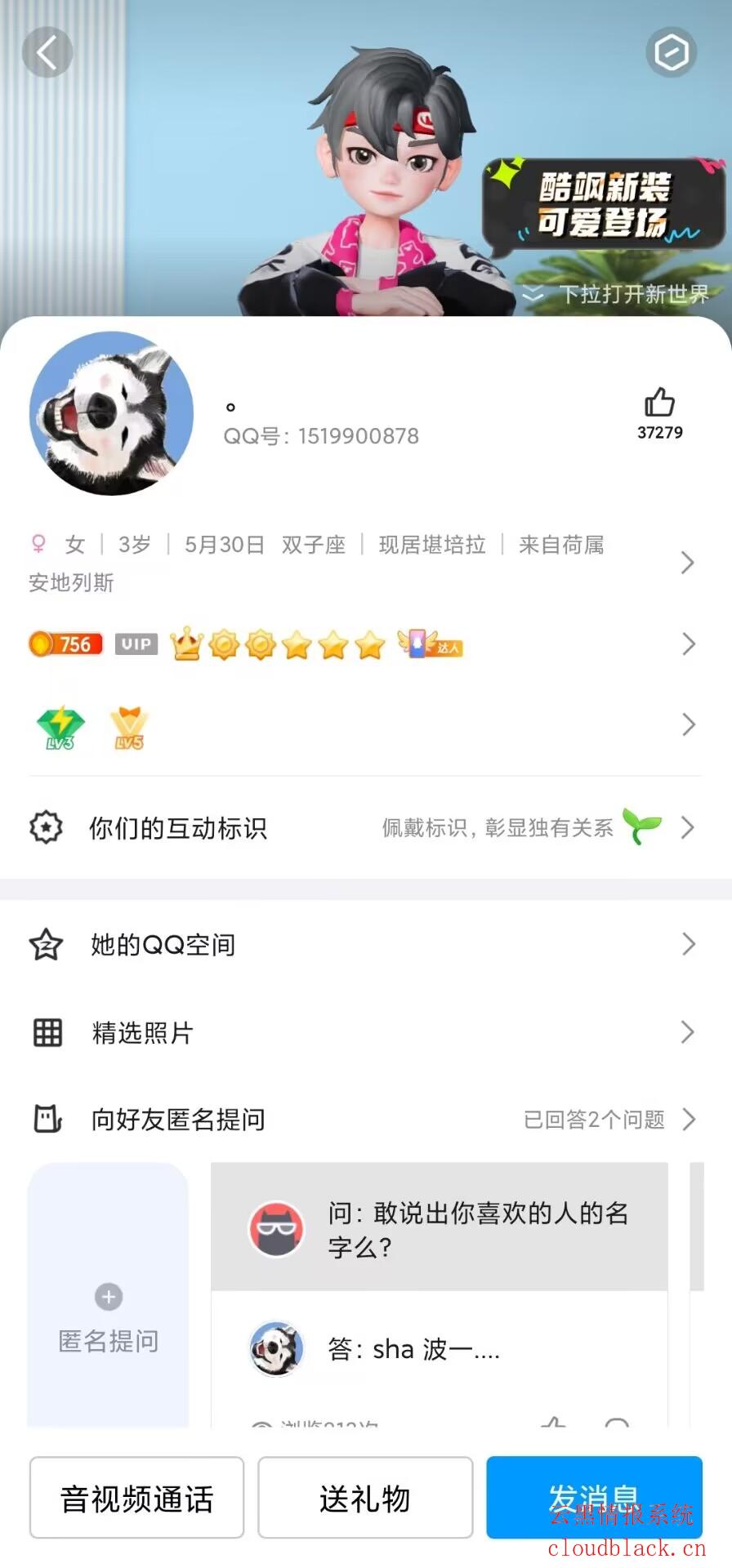This screenshot has width=732, height=1568.
Task: Tap 匿名提问 to ask anonymously
Action: click(108, 1316)
